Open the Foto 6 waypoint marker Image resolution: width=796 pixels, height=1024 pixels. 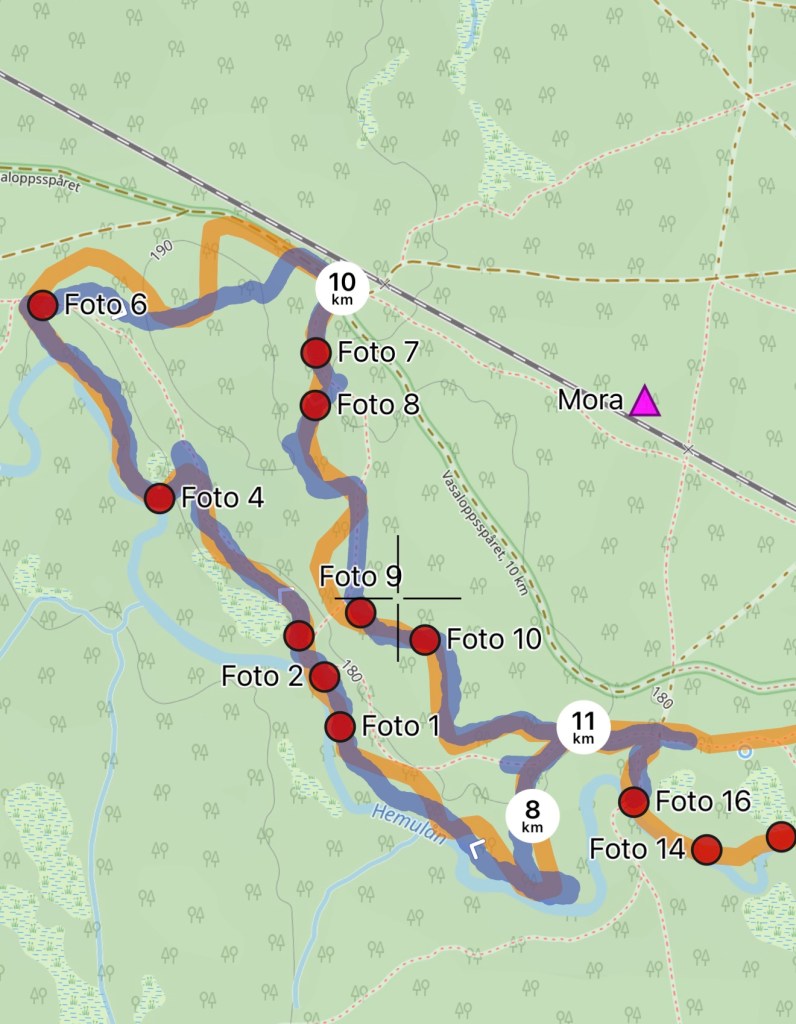pos(42,305)
